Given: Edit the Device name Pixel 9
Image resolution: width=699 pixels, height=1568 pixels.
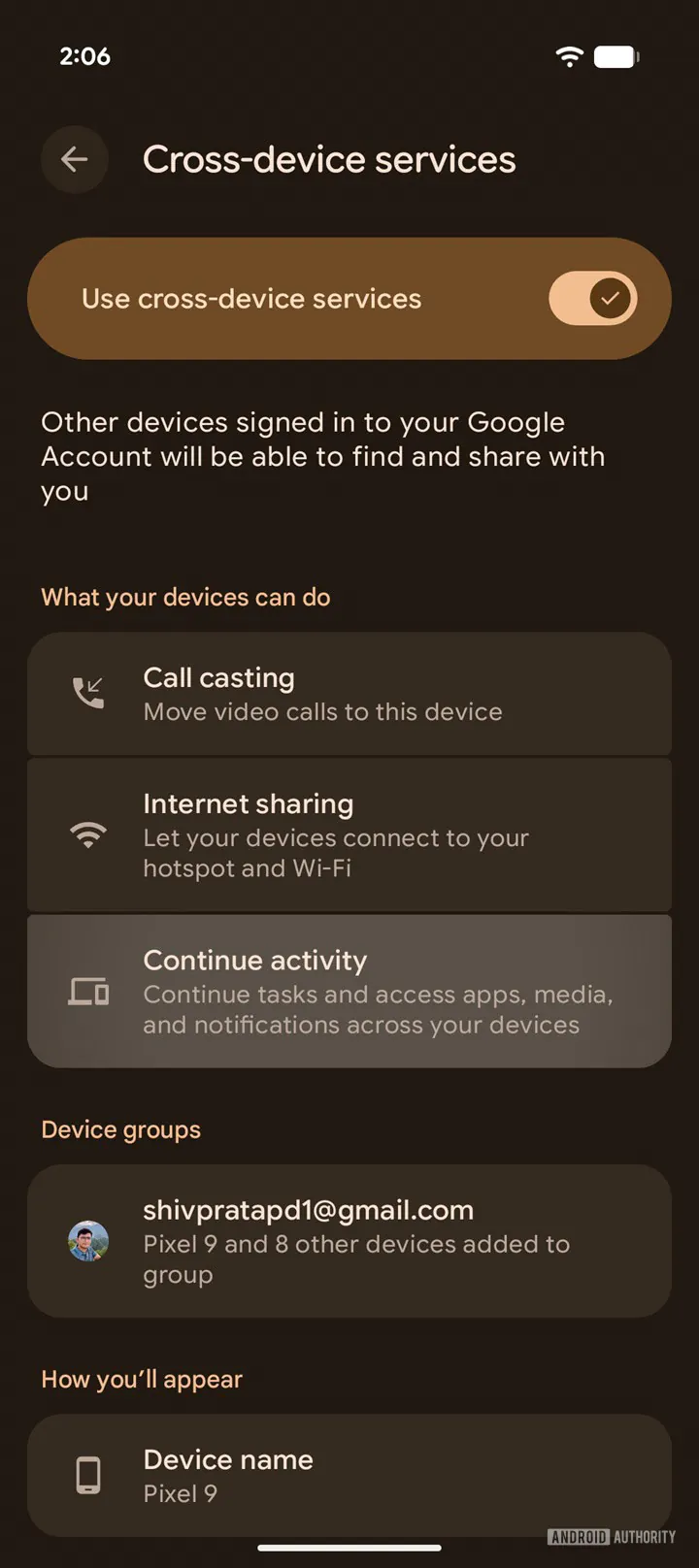Looking at the screenshot, I should click(x=349, y=1476).
